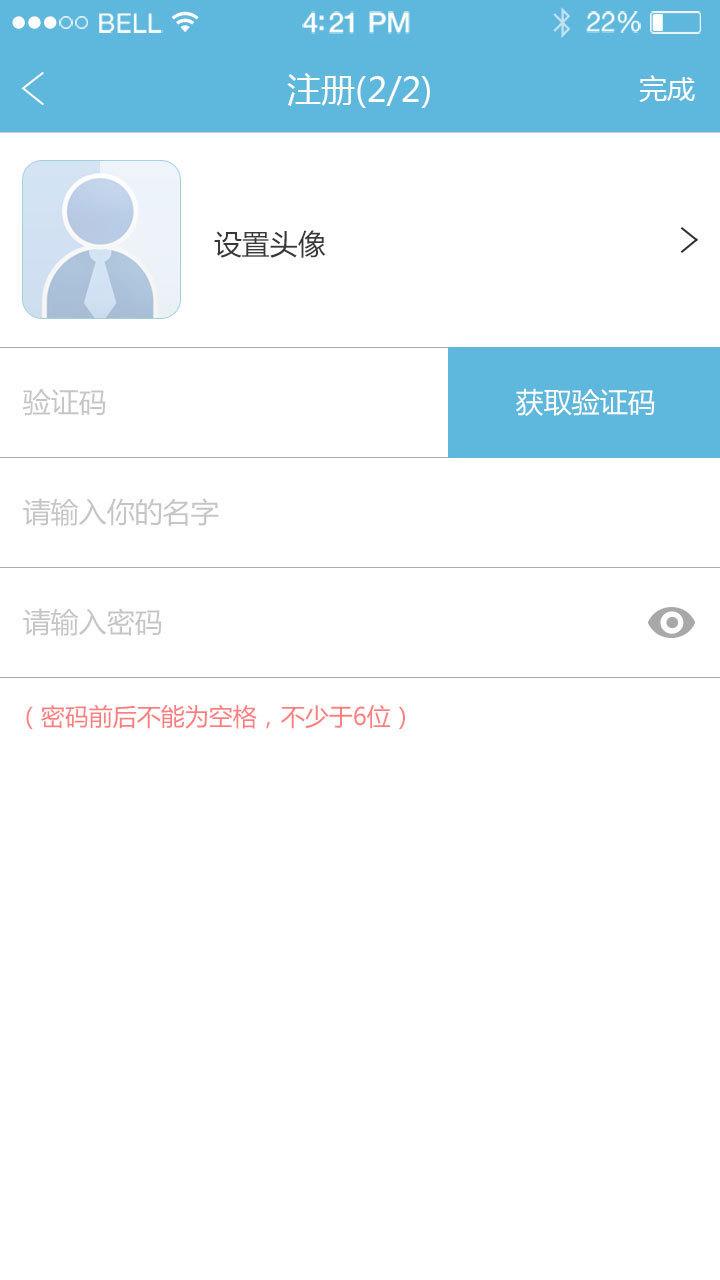720x1280 pixels.
Task: Tap the avatar placeholder picture
Action: click(101, 240)
